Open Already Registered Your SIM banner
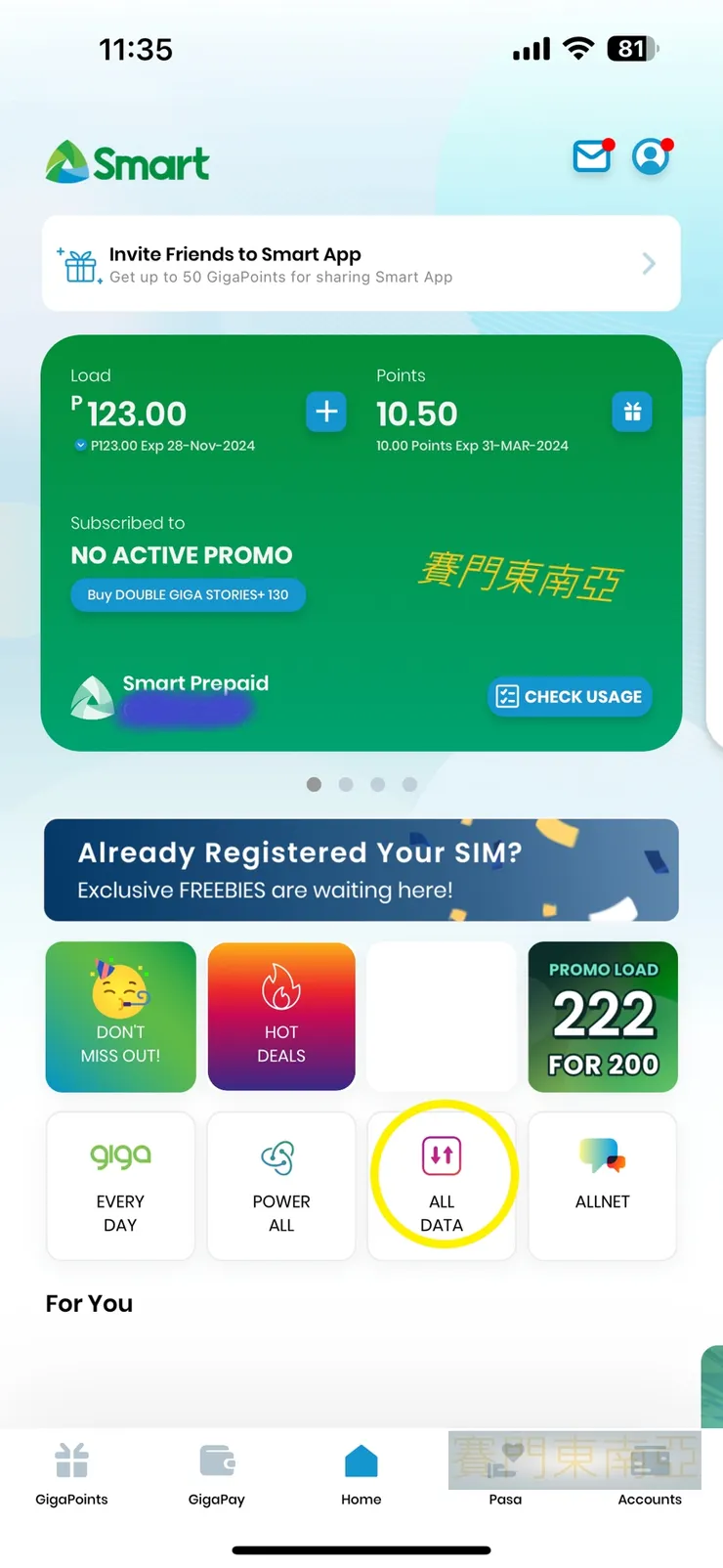The height and width of the screenshot is (1568, 723). click(x=361, y=870)
